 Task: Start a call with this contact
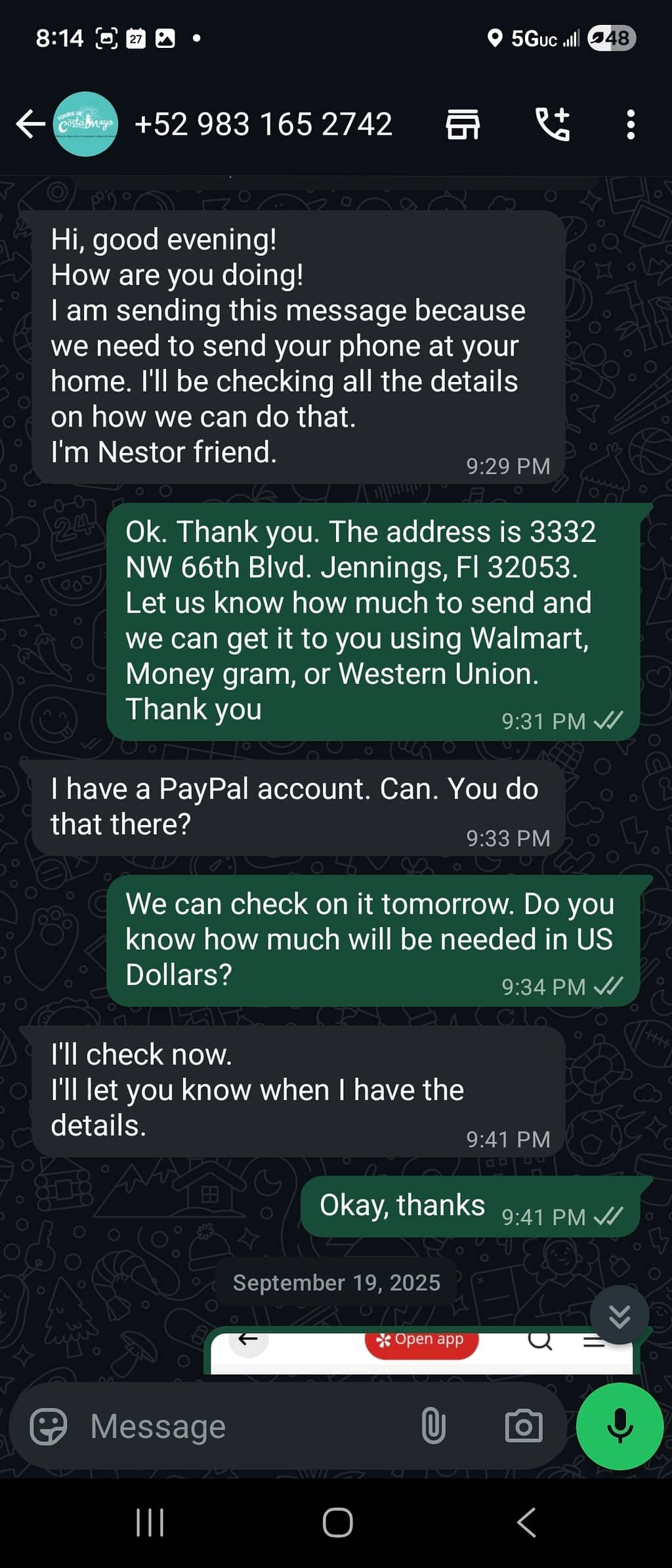[553, 124]
